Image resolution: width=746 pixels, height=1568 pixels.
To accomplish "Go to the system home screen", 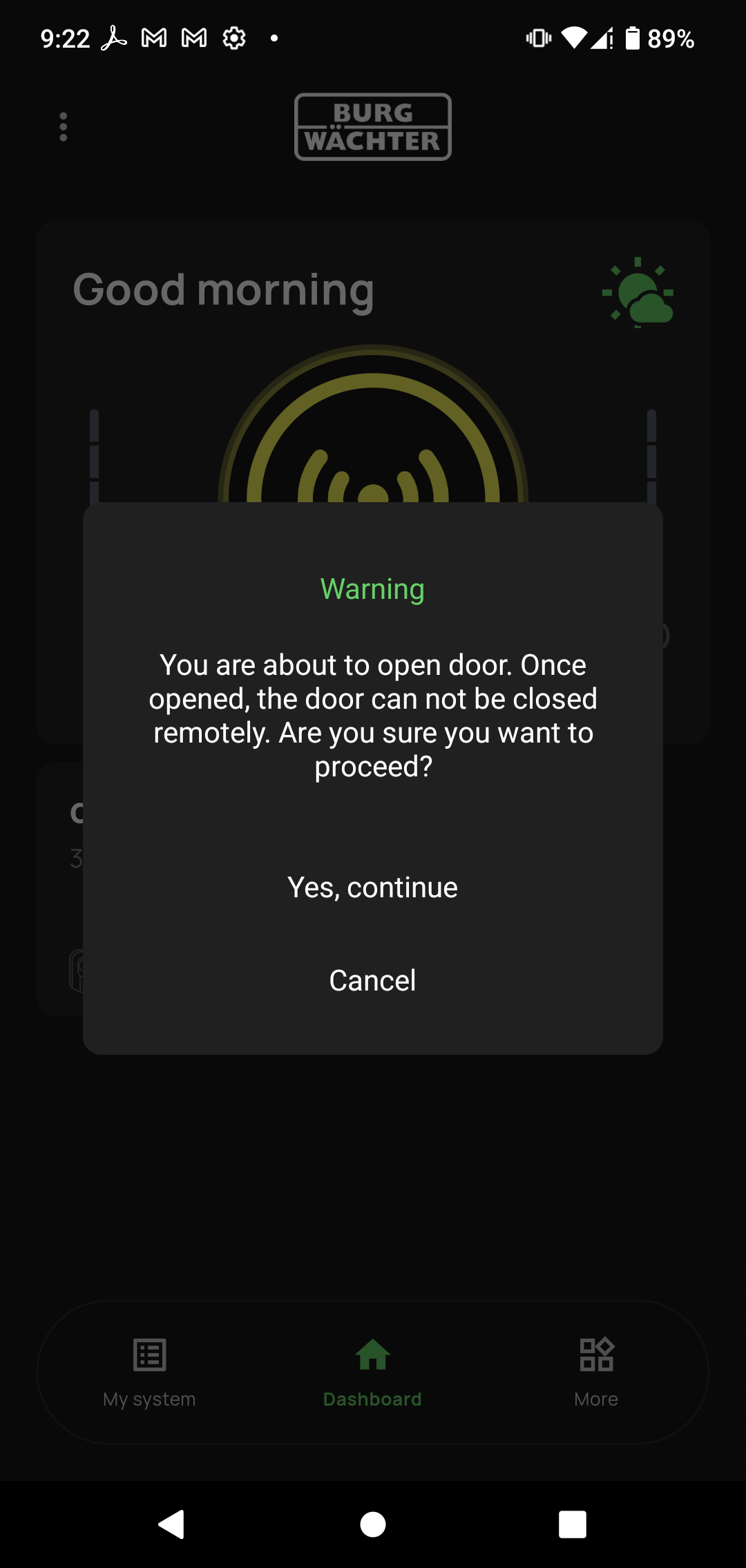I will (373, 1524).
